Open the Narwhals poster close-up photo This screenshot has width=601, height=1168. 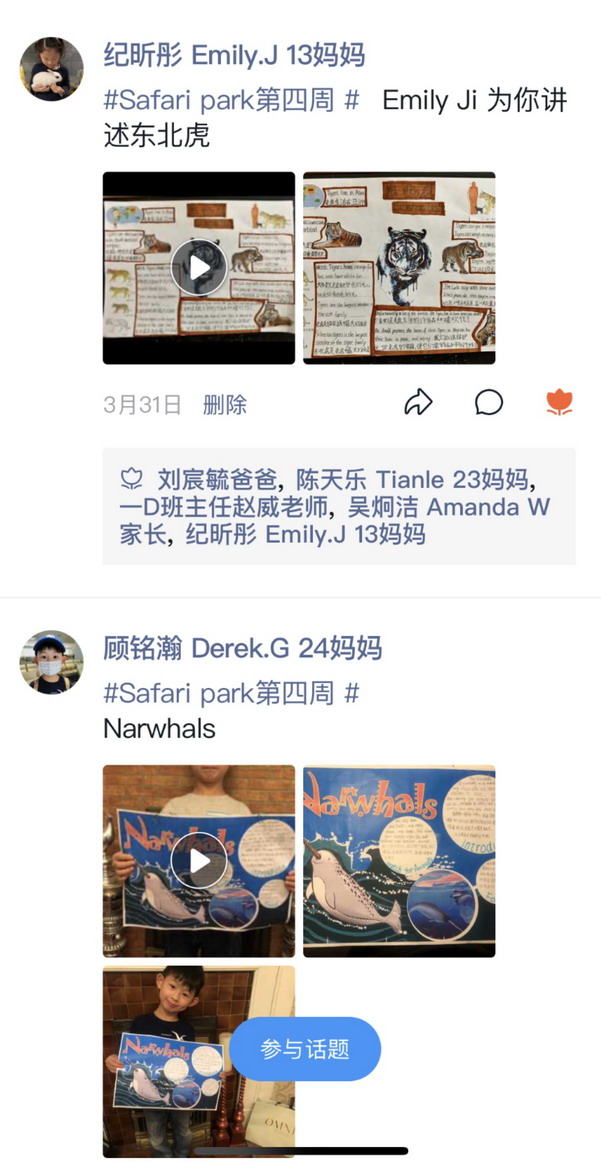tap(399, 861)
